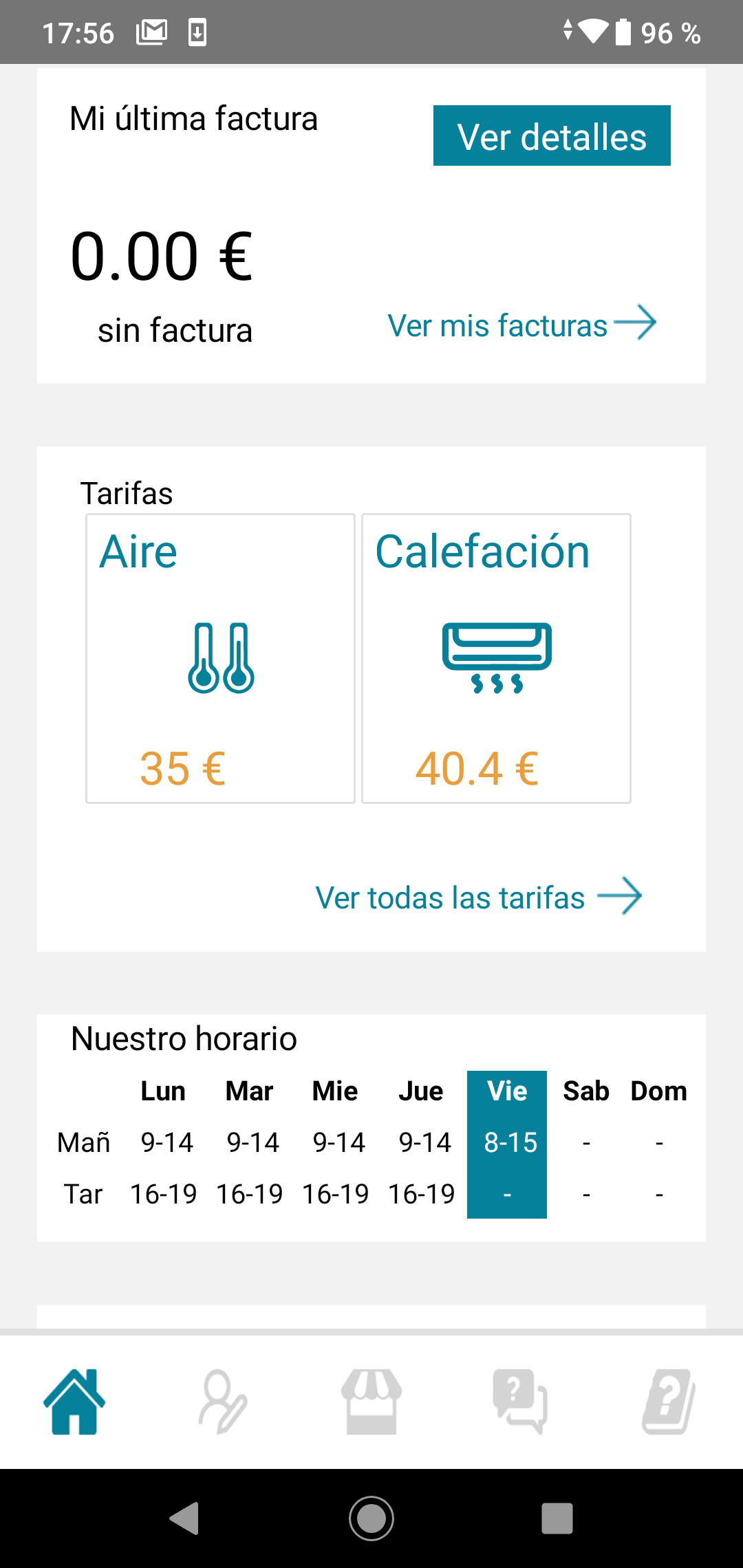The width and height of the screenshot is (743, 1568).
Task: Select the Calefación tariff card
Action: pos(496,658)
